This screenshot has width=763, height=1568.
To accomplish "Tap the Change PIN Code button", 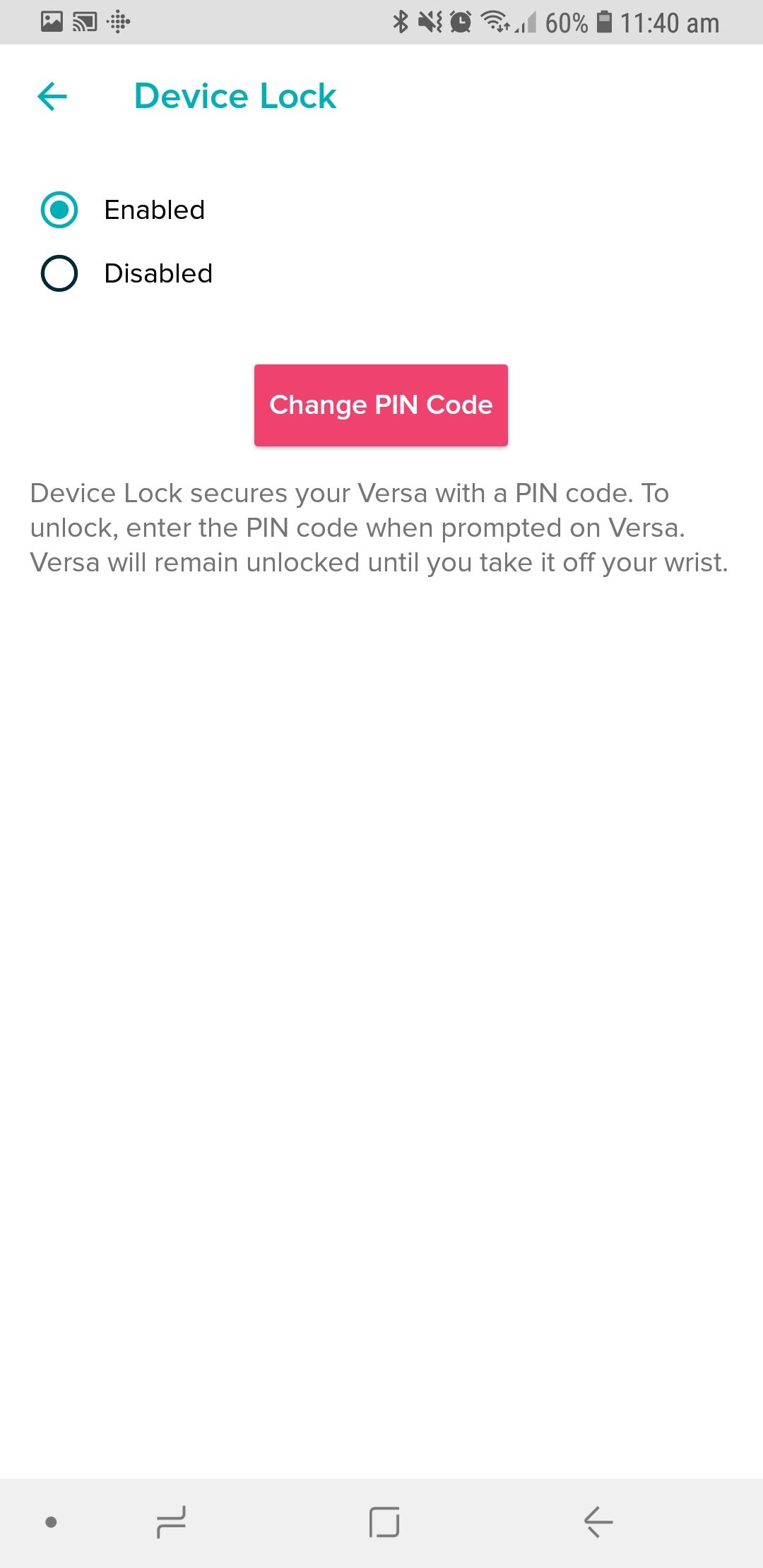I will point(381,405).
